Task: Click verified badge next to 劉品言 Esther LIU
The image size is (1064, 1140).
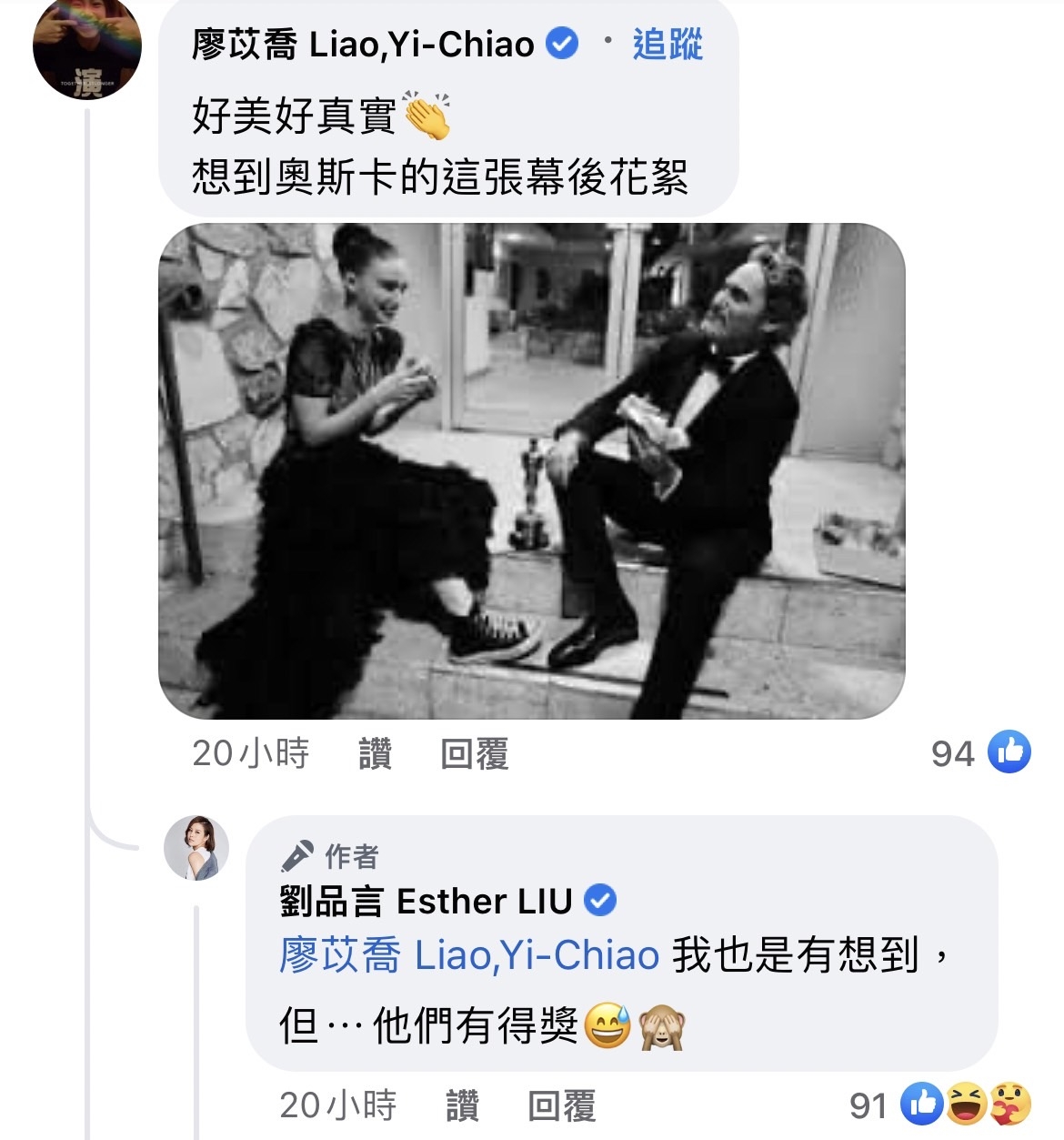Action: click(x=602, y=903)
